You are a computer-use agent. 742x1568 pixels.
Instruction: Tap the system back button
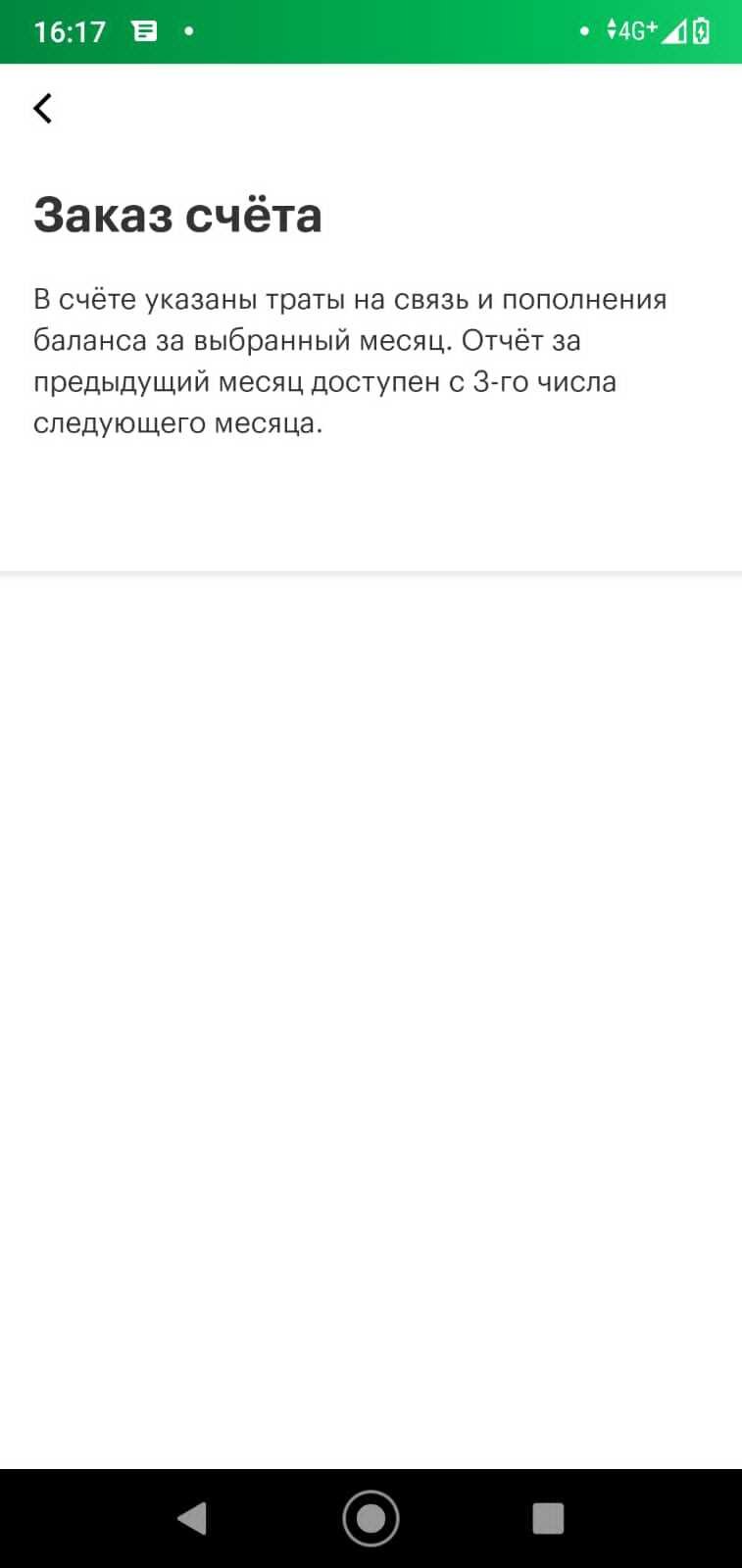[x=192, y=1518]
